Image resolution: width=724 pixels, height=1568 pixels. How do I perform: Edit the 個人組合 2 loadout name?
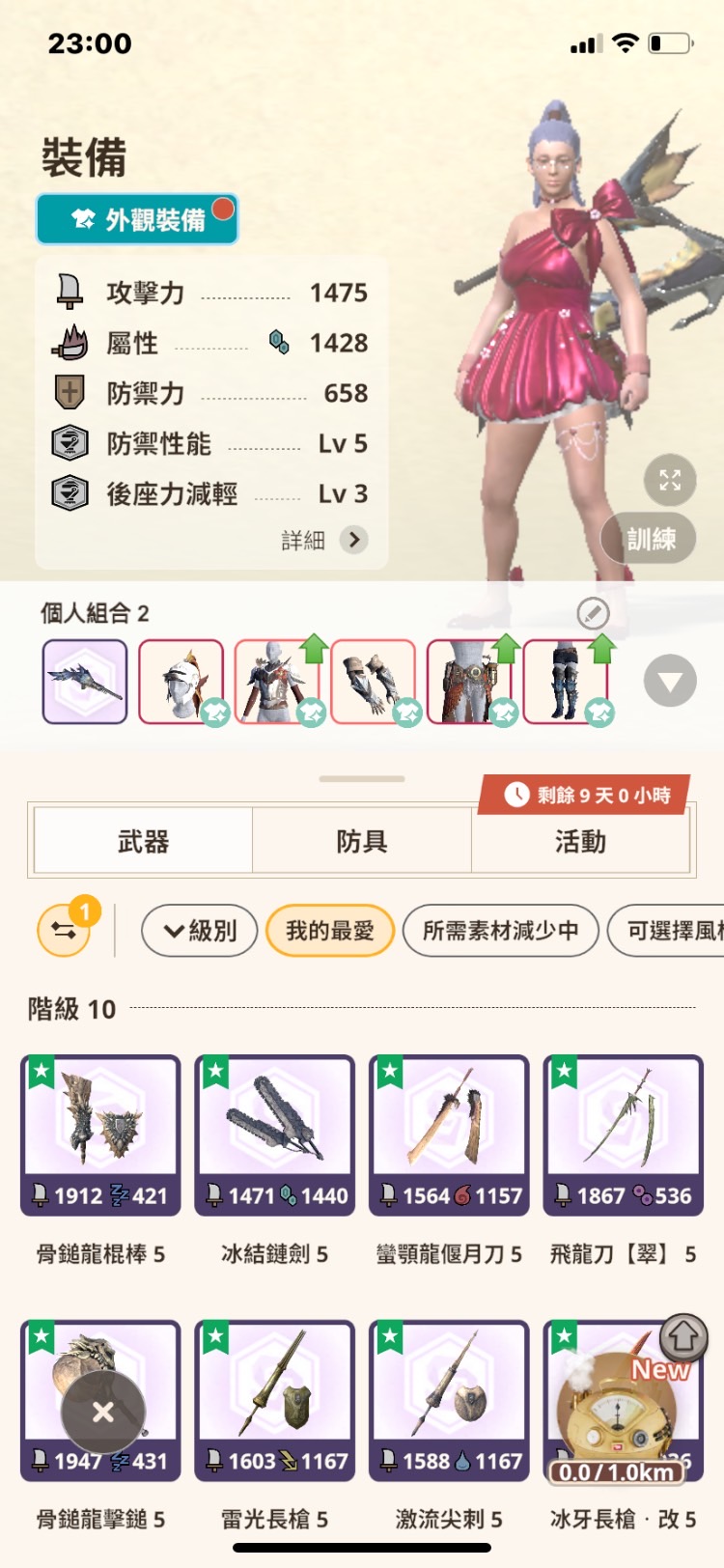coord(593,612)
